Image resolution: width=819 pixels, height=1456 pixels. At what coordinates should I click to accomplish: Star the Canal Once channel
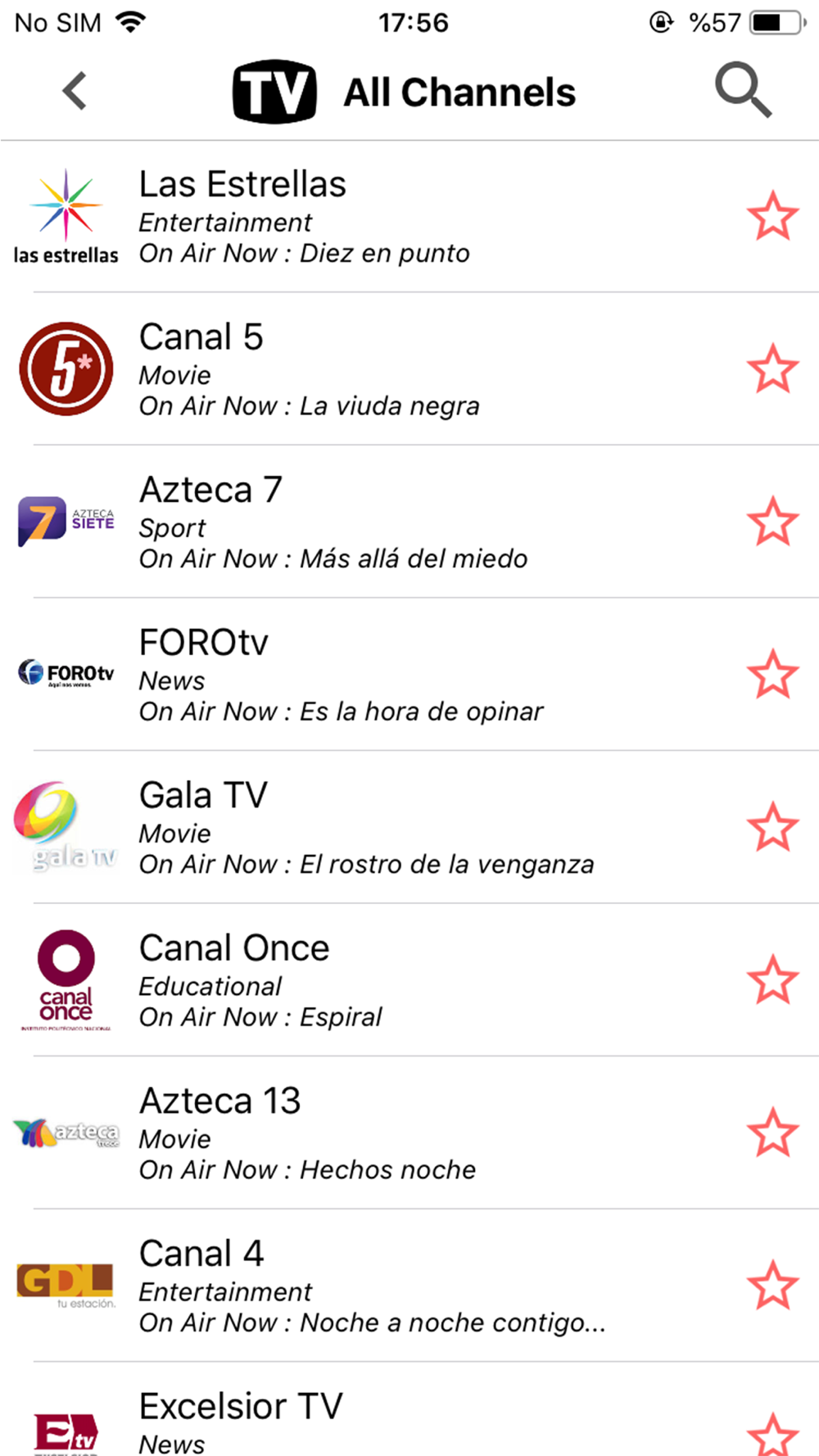772,980
